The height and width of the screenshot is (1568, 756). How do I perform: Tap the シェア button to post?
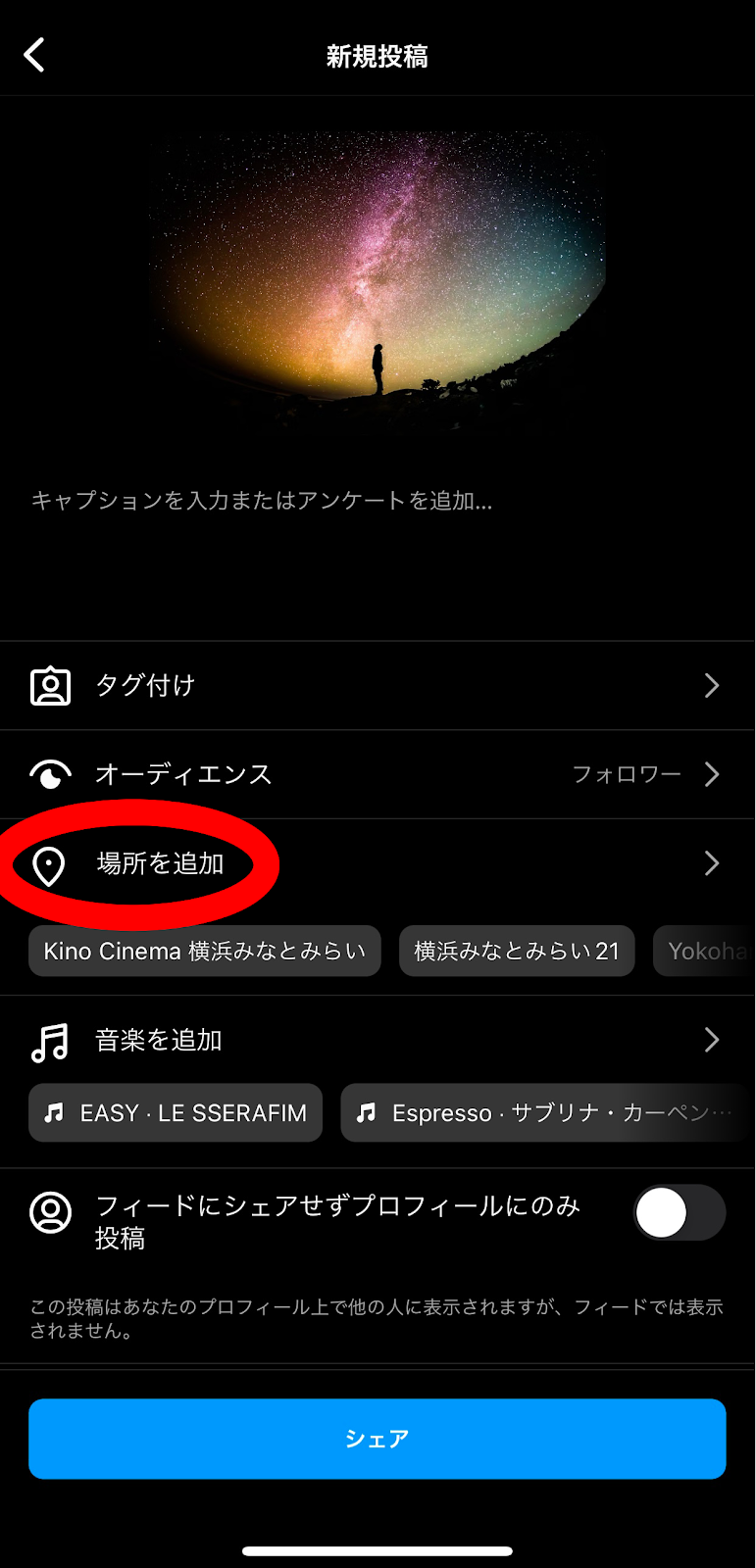pyautogui.click(x=378, y=1438)
